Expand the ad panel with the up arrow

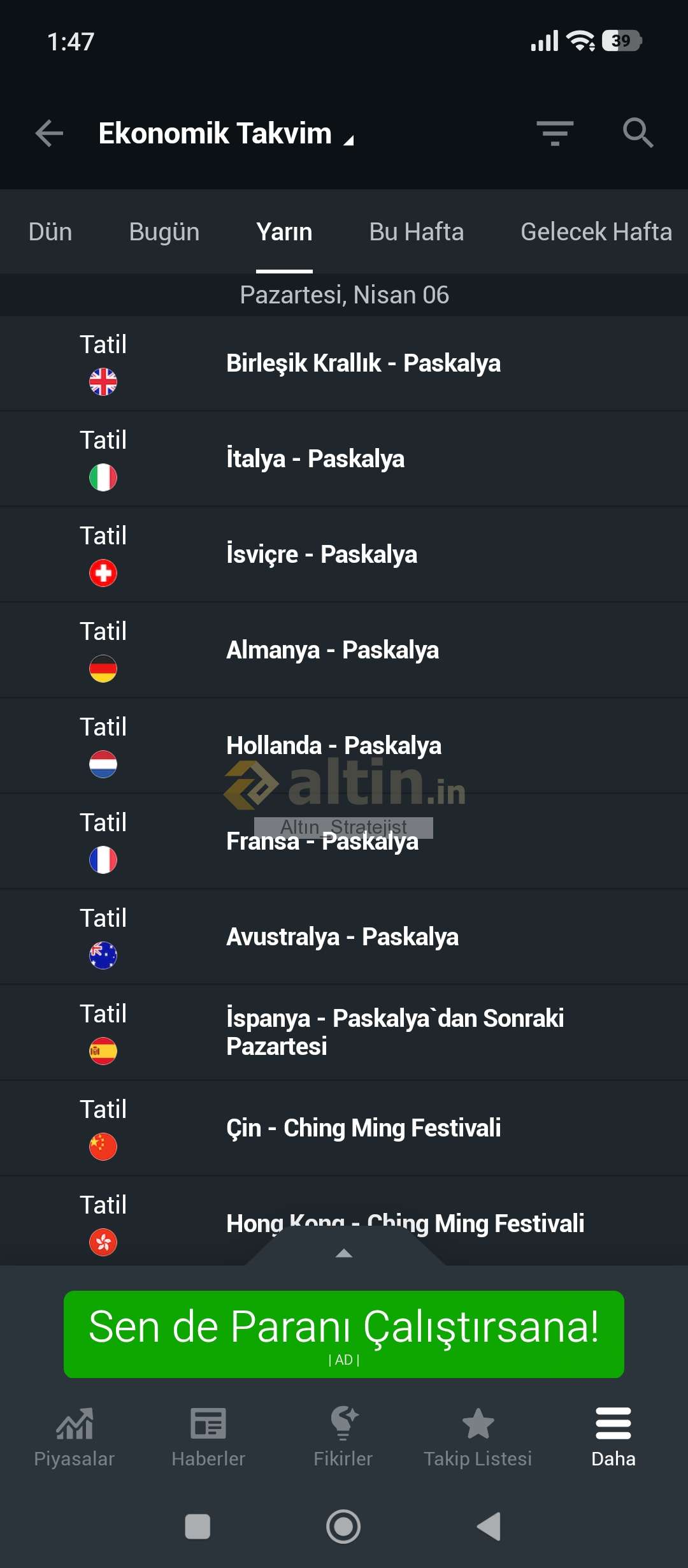click(344, 1253)
